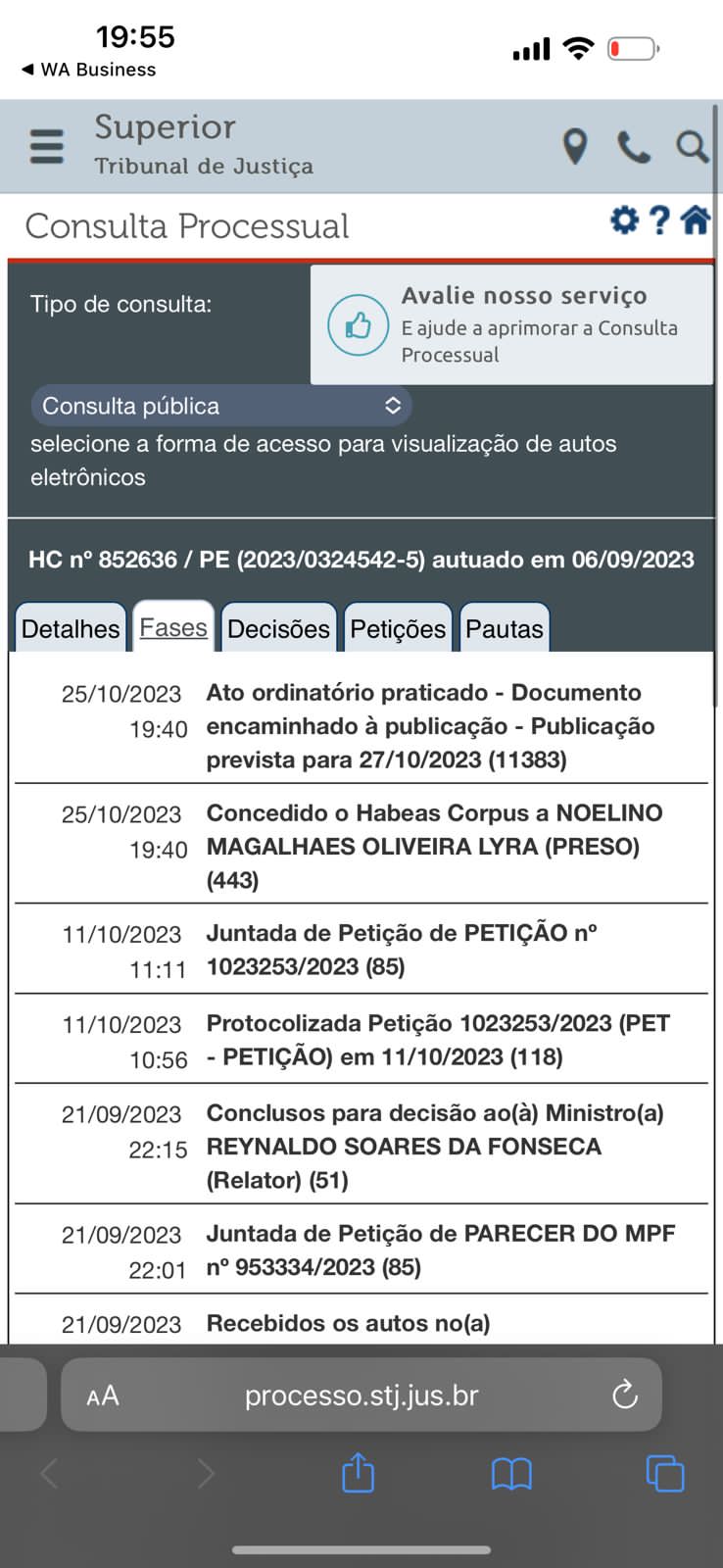723x1568 pixels.
Task: Open the Petições tab
Action: point(398,628)
